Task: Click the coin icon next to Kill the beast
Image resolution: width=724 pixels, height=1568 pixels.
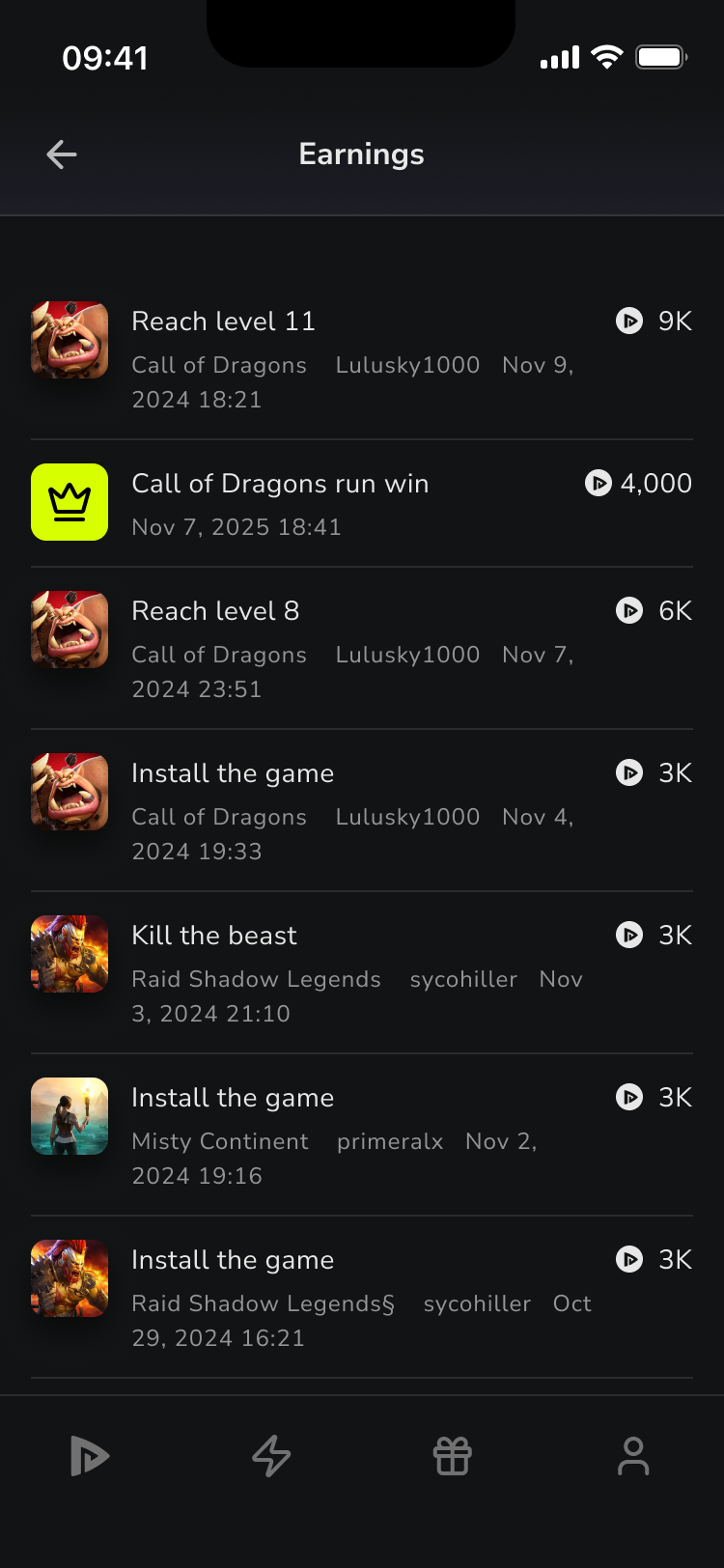Action: coord(629,935)
